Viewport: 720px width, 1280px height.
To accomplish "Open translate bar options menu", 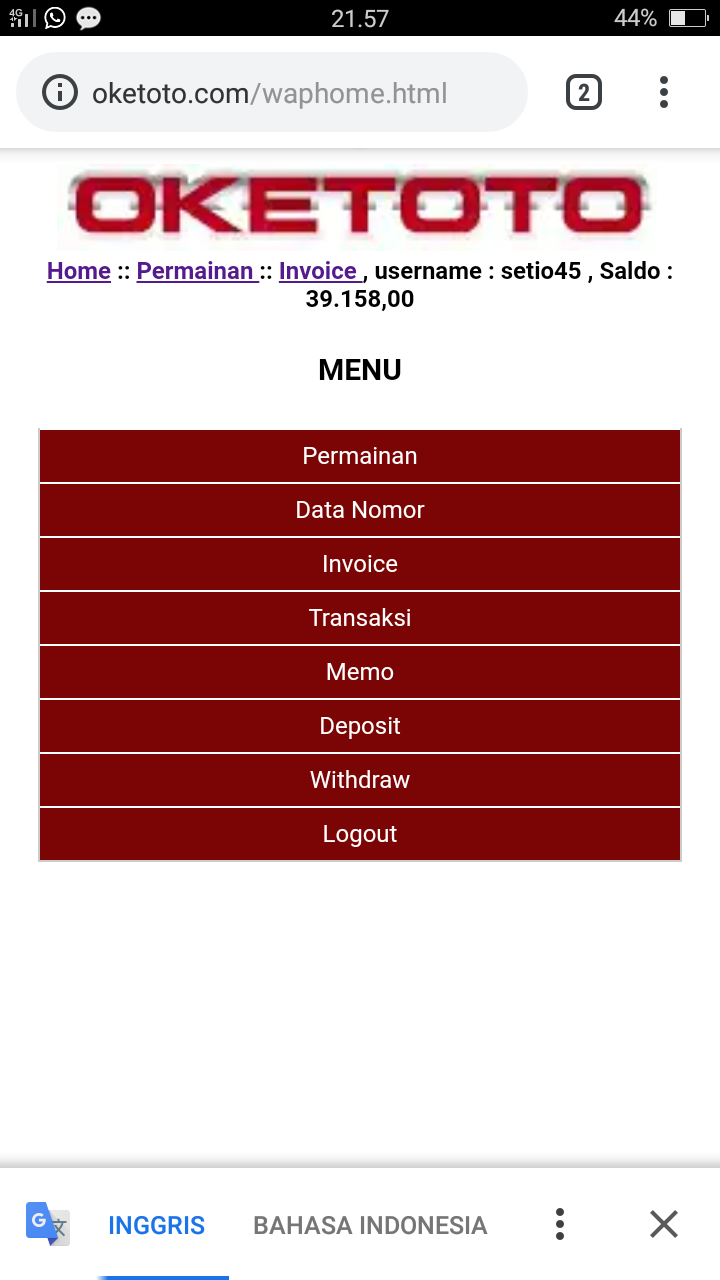I will click(560, 1224).
